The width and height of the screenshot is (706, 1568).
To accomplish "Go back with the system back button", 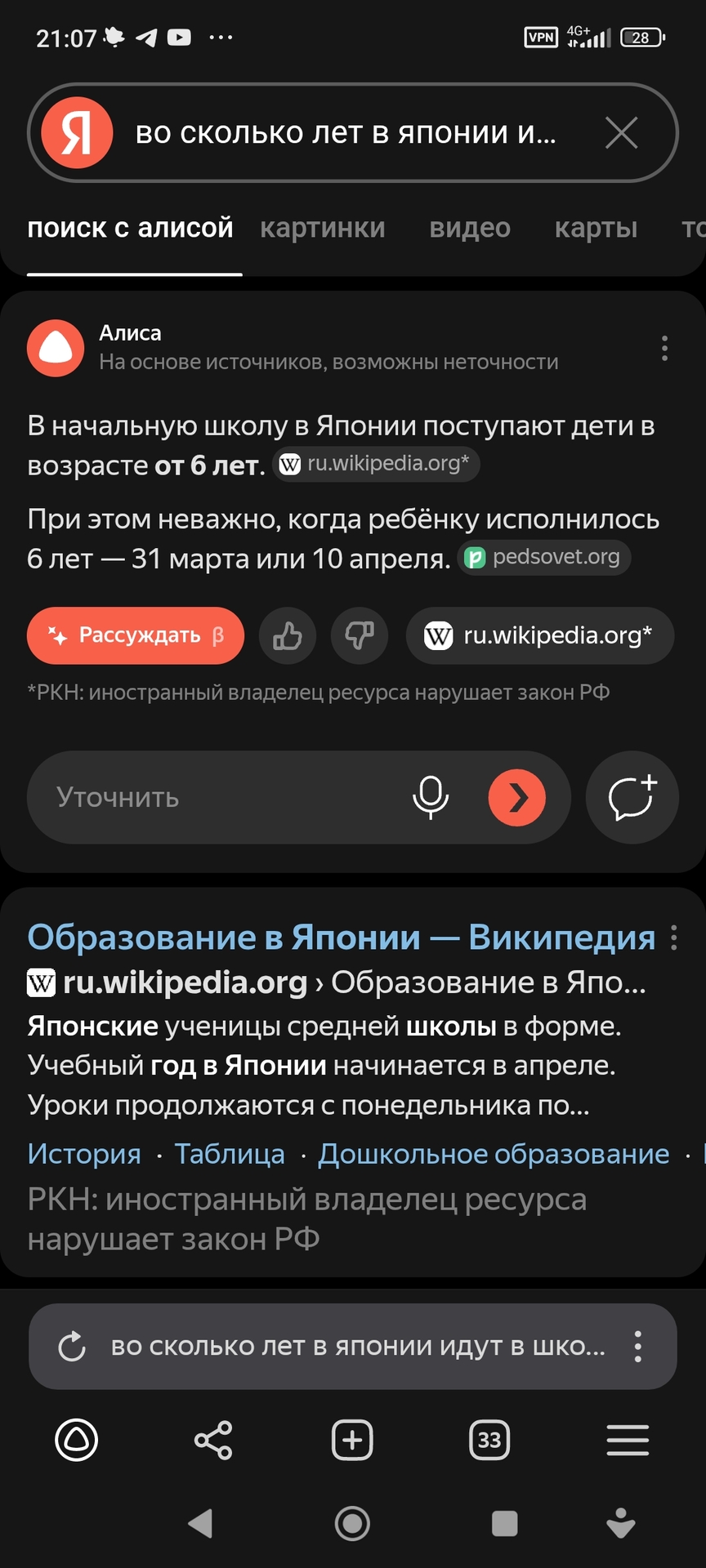I will (x=200, y=1524).
